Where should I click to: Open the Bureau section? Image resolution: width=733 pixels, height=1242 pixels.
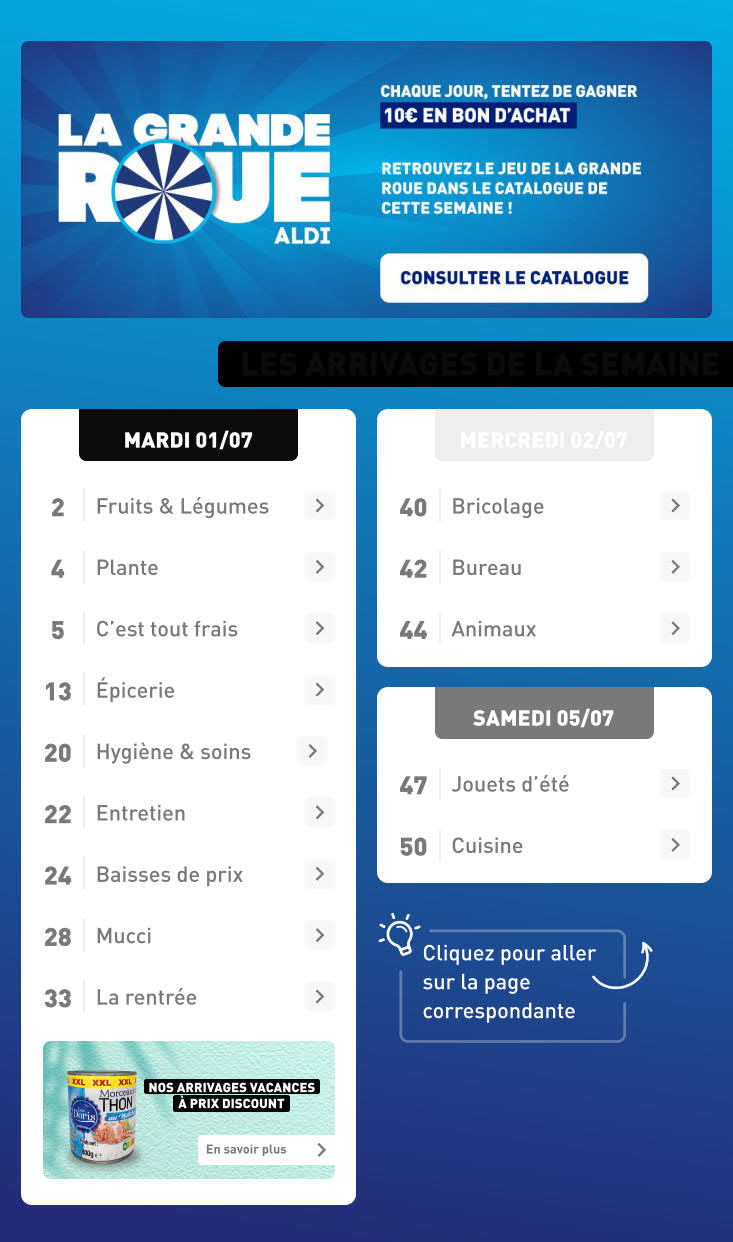[544, 568]
